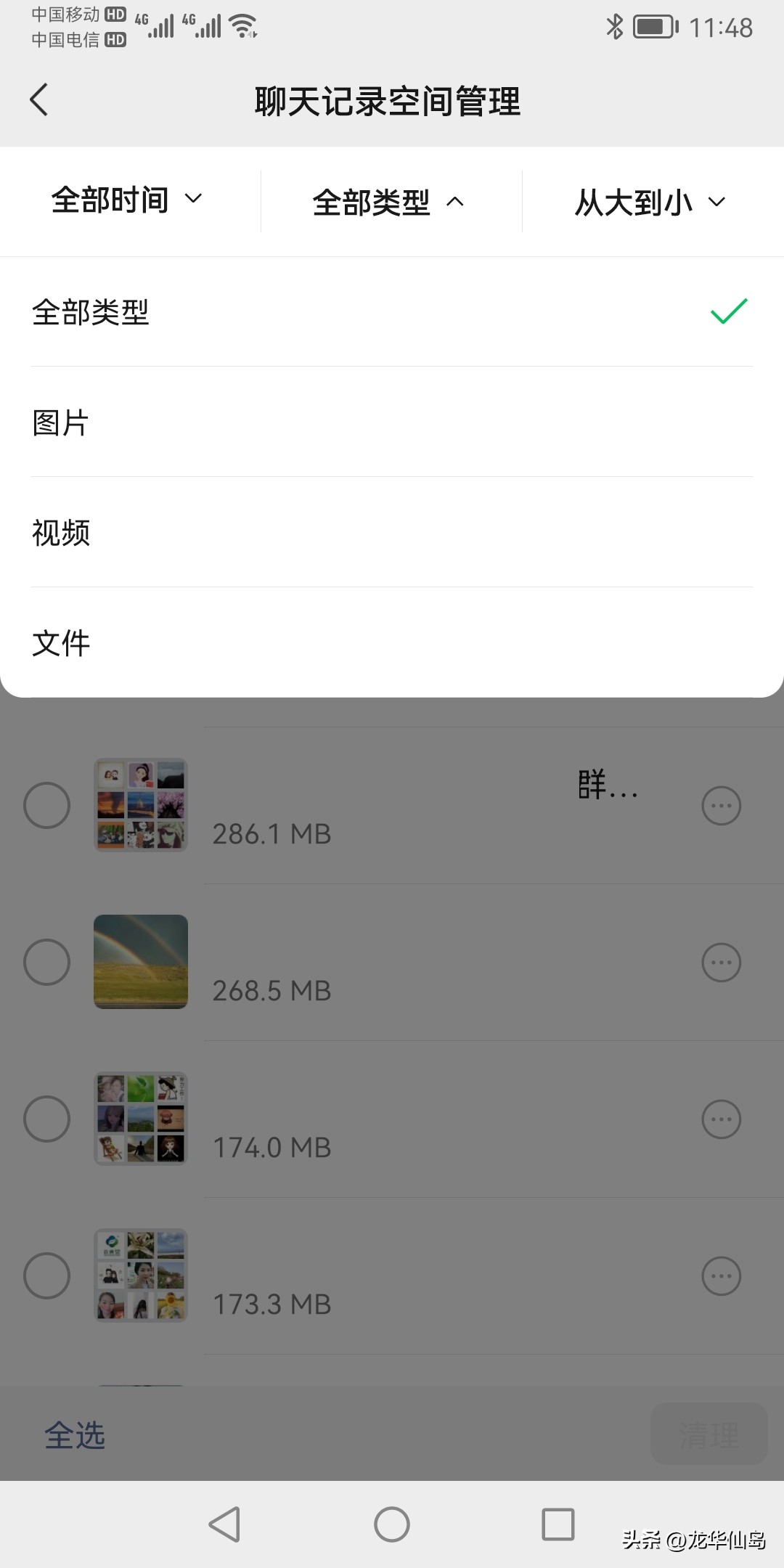Check the rainbow photo chat at 268.5 MB
The width and height of the screenshot is (784, 1568).
pos(46,962)
